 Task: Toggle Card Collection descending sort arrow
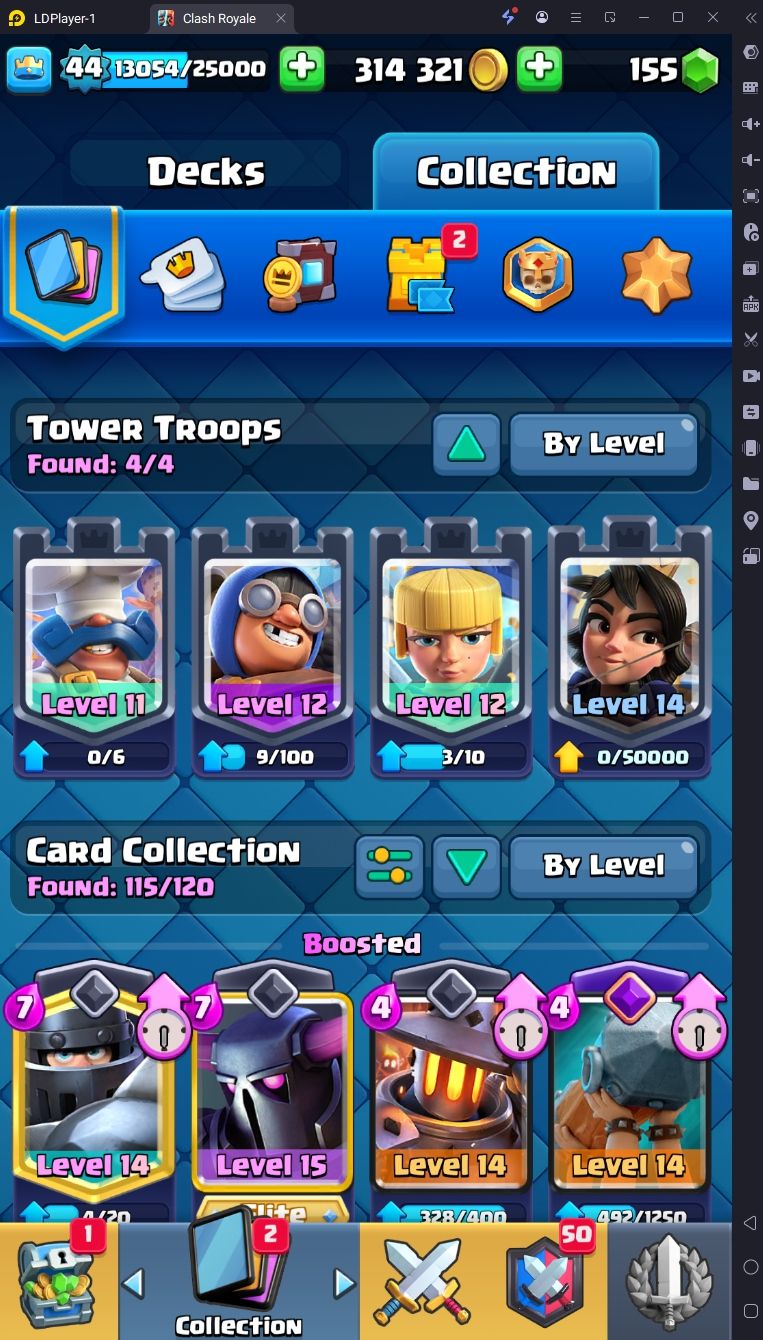pos(466,866)
